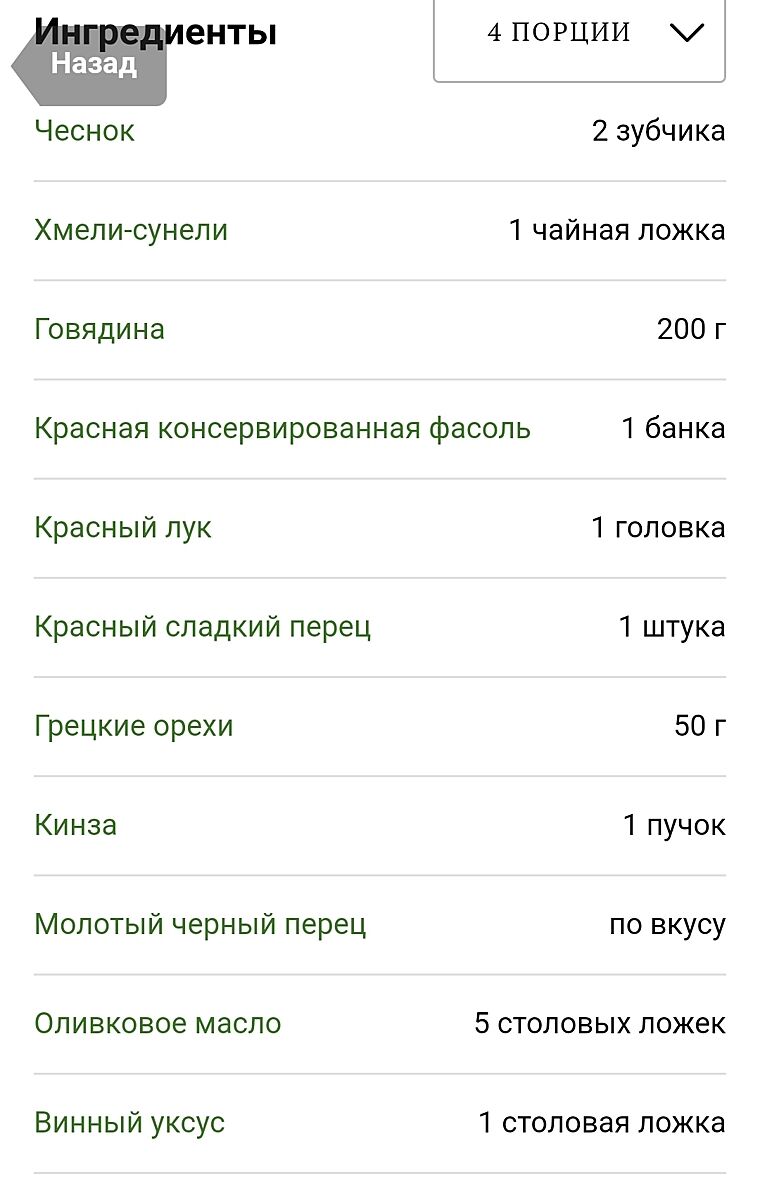Image resolution: width=760 pixels, height=1200 pixels.
Task: Open Красный сладкий перец ingredient link
Action: point(202,627)
